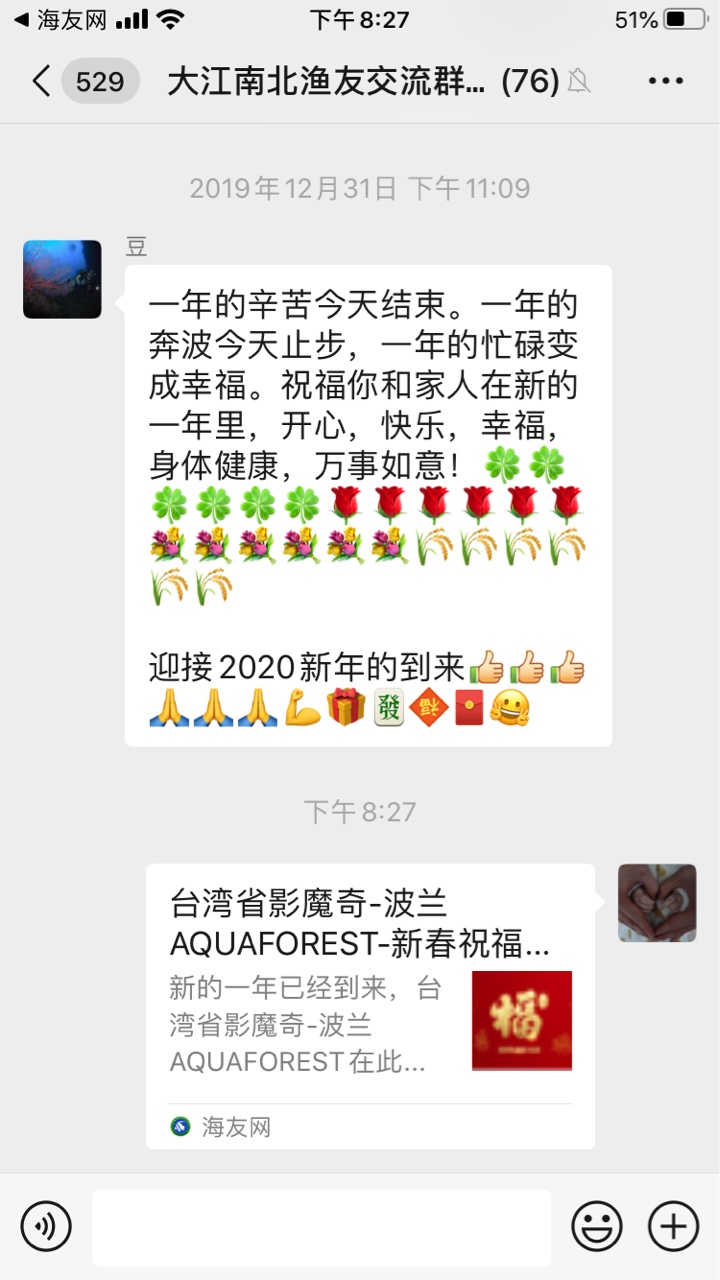720x1280 pixels.
Task: Open the group chat overflow menu
Action: [x=665, y=81]
